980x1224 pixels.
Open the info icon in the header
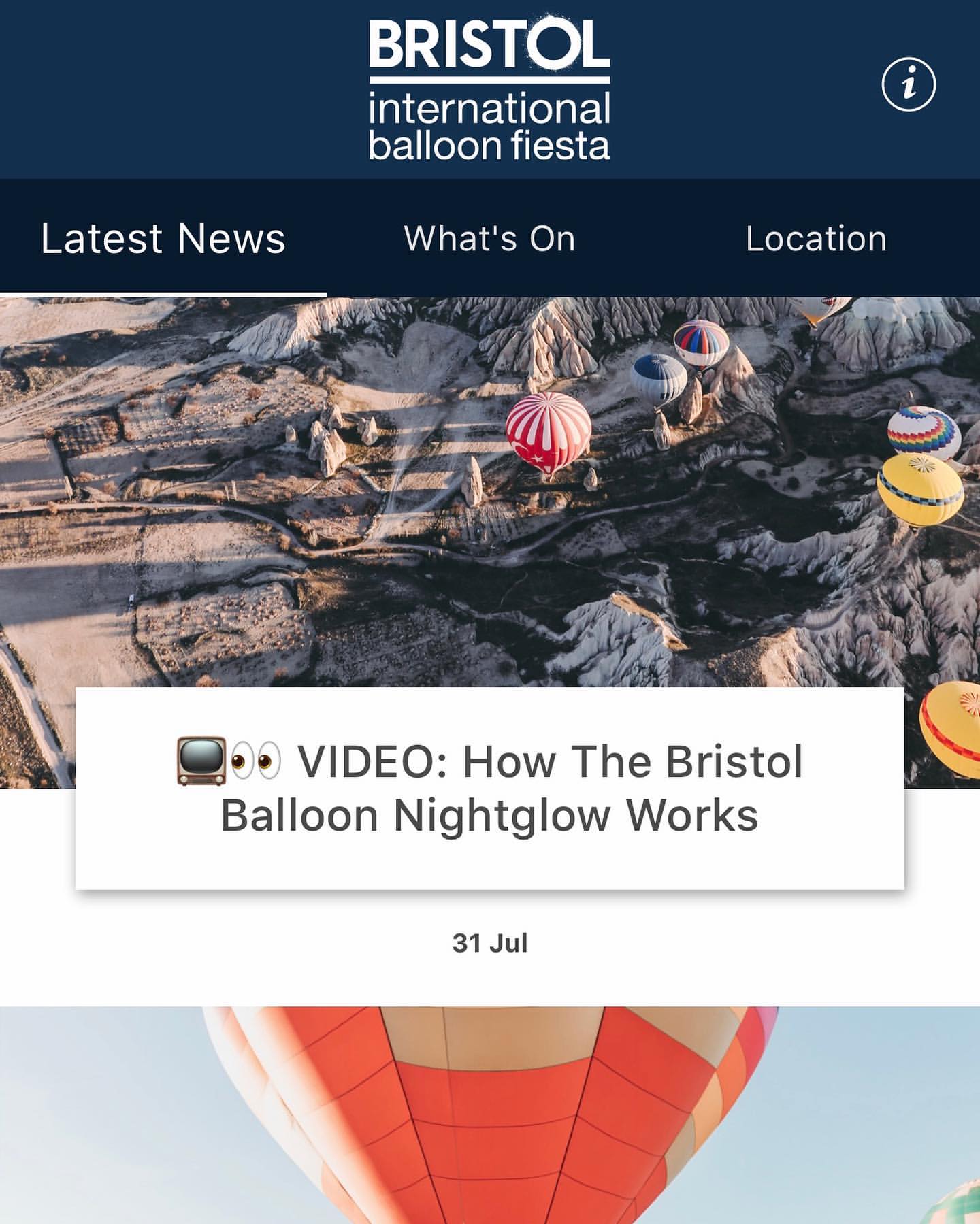[909, 85]
